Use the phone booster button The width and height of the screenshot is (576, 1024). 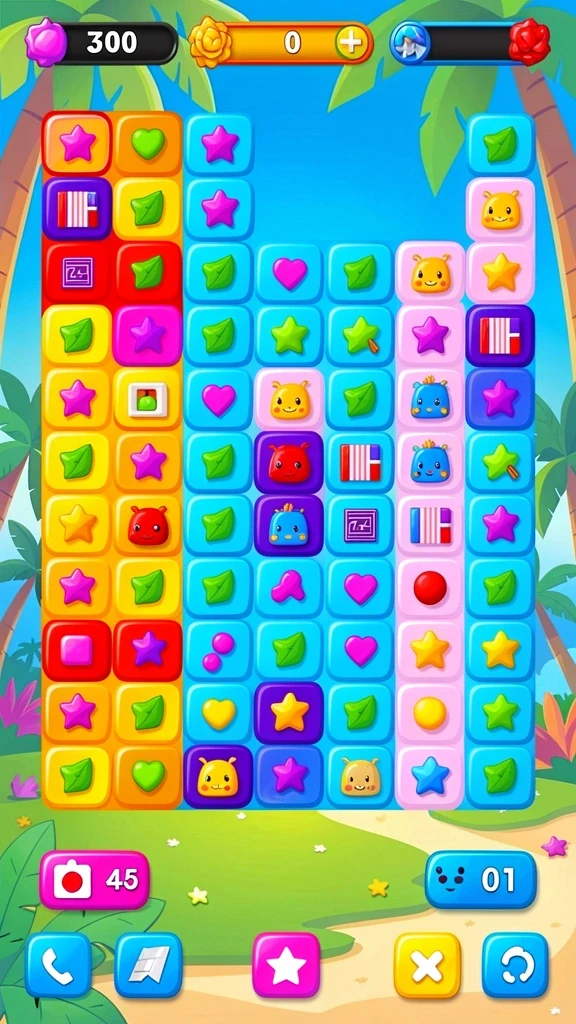pos(58,965)
